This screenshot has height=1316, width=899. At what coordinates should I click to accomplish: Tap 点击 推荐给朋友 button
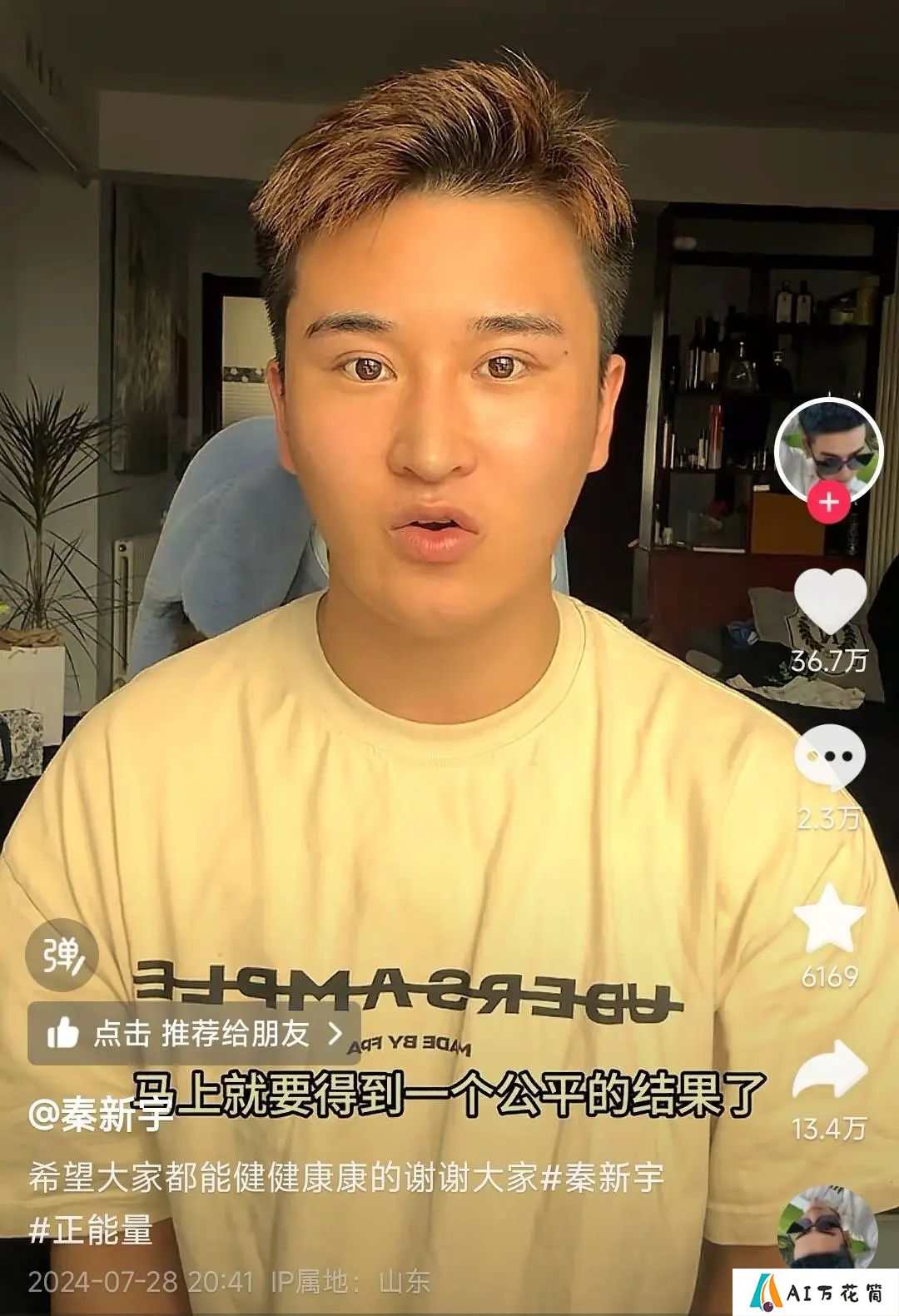tap(194, 1033)
